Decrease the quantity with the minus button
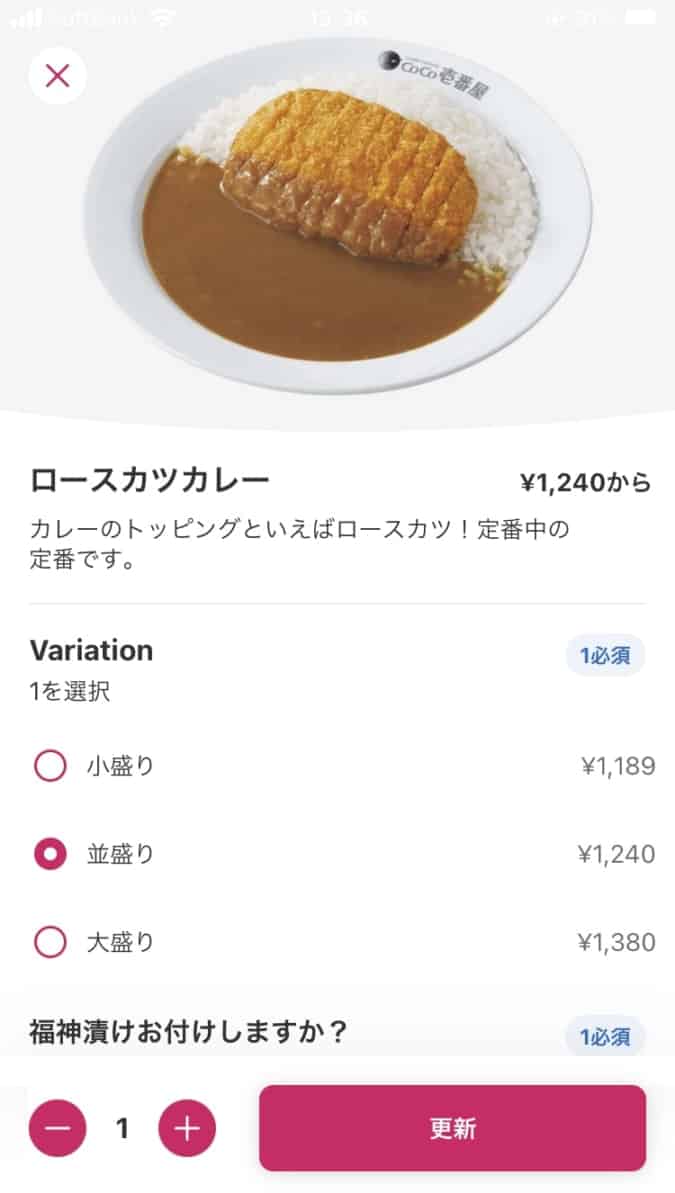Image resolution: width=675 pixels, height=1193 pixels. coord(58,1128)
